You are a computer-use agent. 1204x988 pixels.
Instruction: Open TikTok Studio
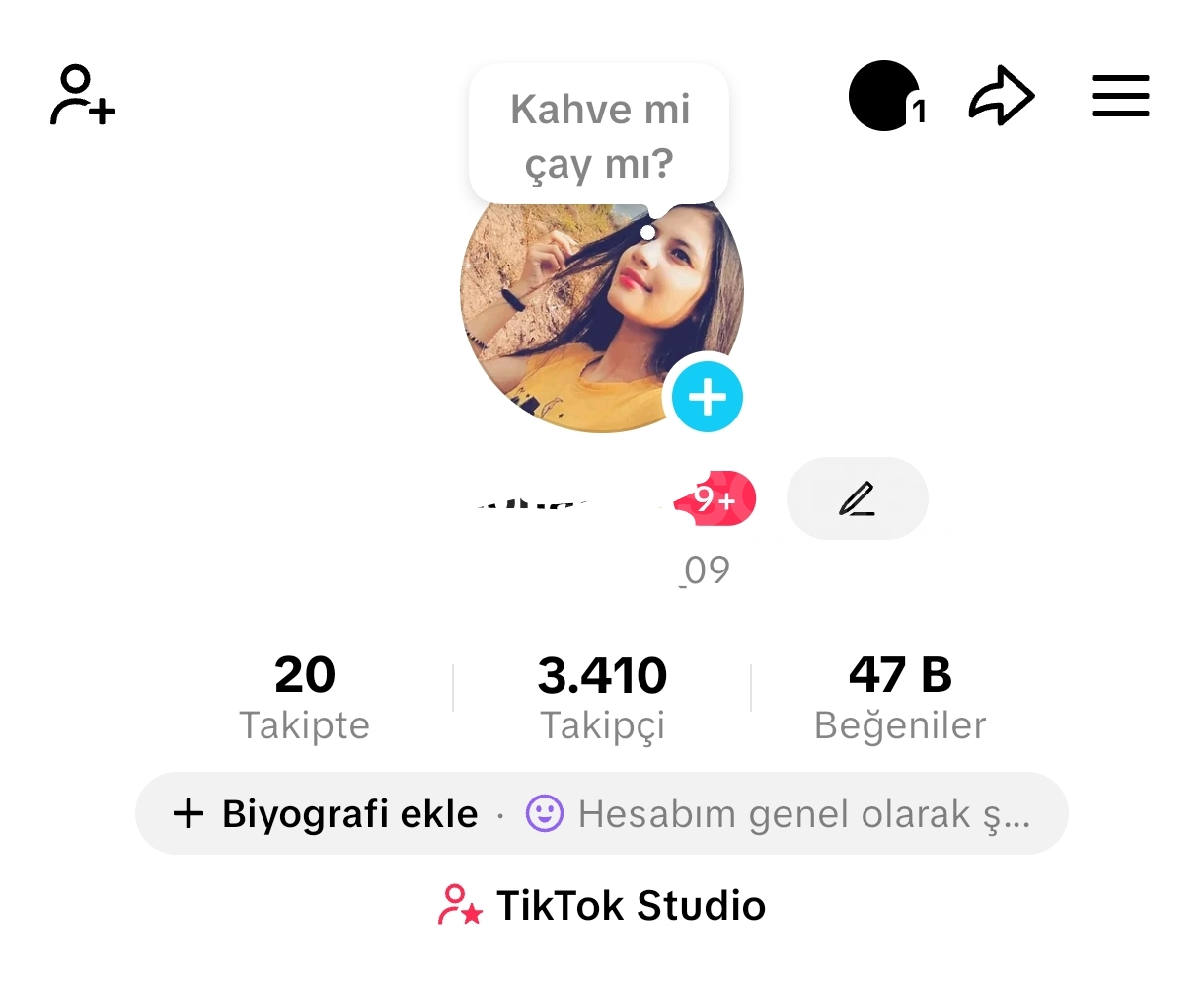pos(602,905)
